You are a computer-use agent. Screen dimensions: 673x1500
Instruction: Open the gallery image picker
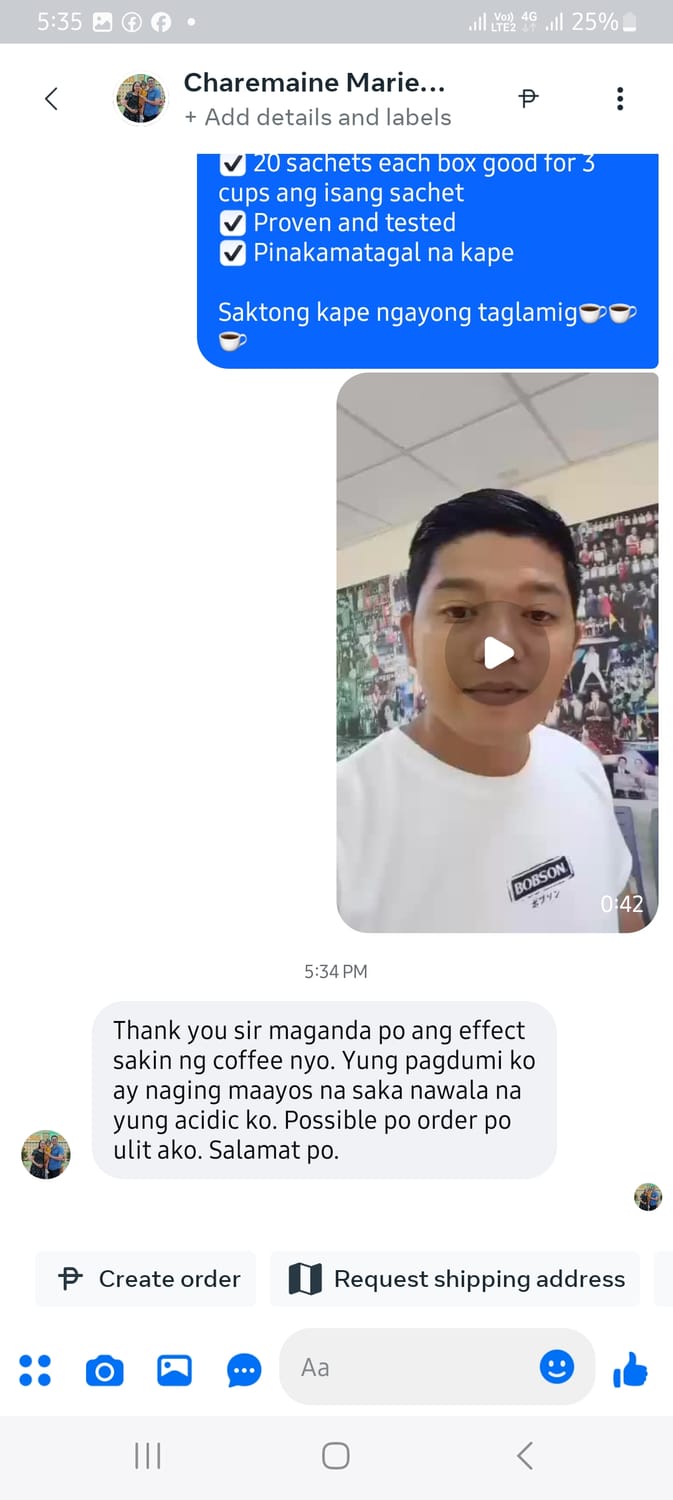click(x=174, y=1369)
